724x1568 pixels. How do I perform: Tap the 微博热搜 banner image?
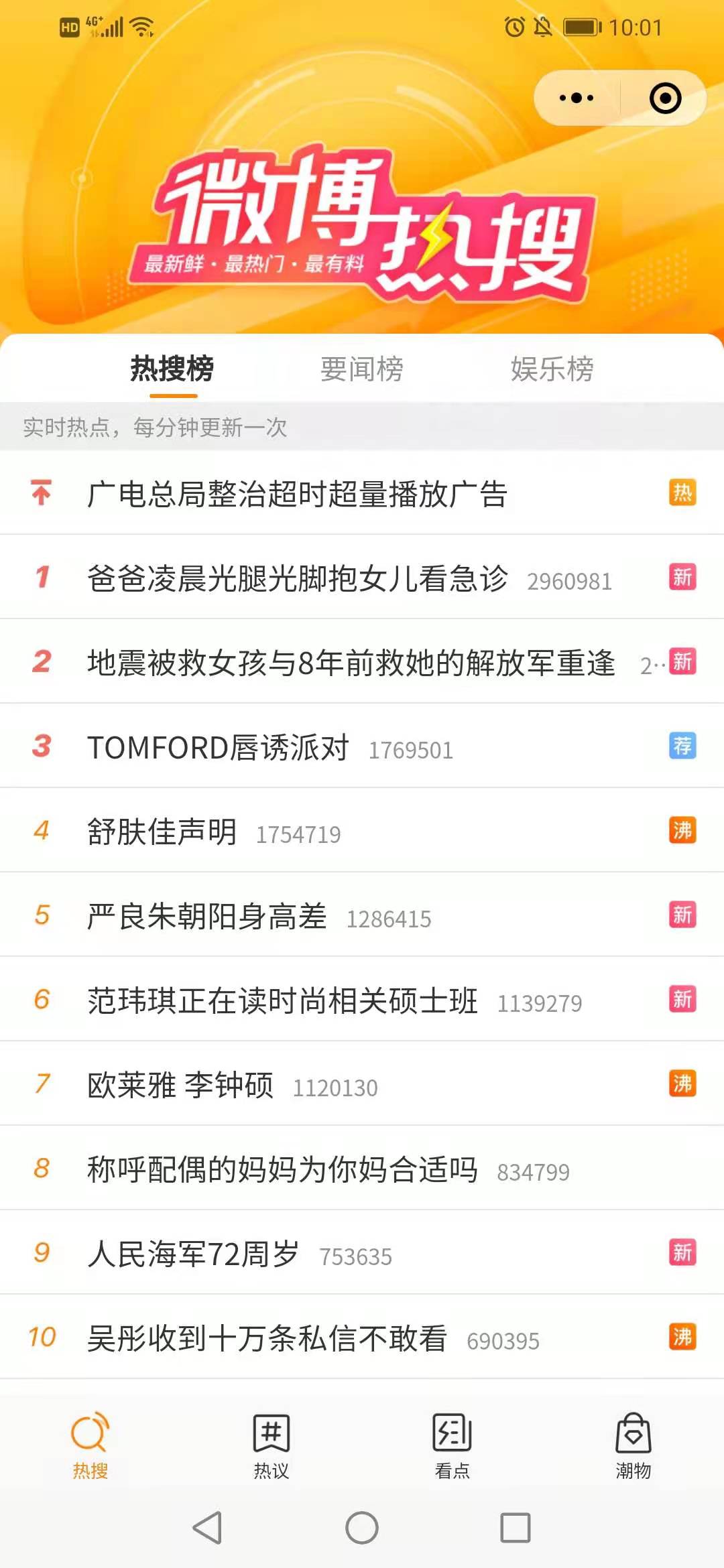coord(362,221)
